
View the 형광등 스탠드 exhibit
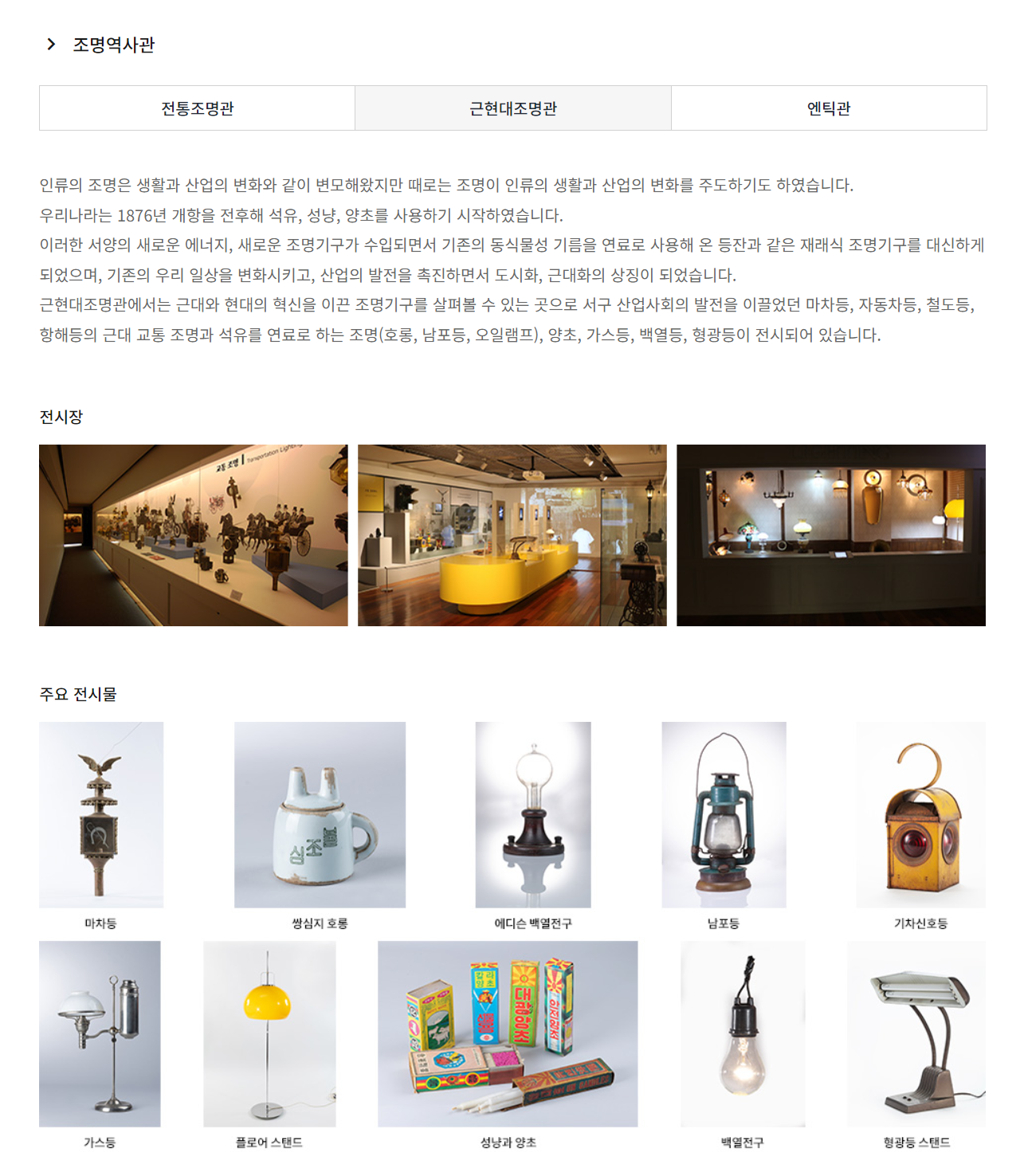click(x=916, y=1033)
